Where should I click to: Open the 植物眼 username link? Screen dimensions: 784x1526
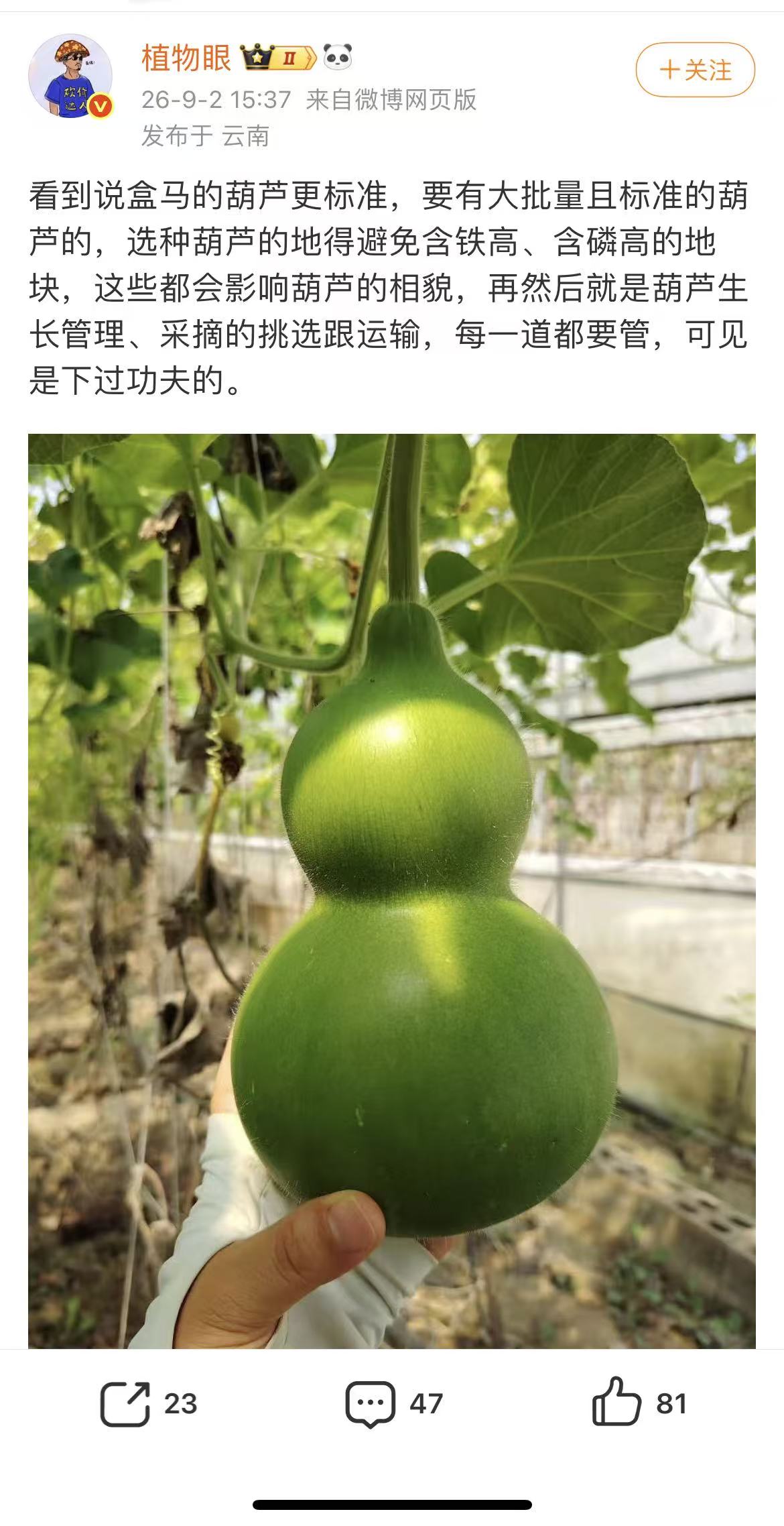point(186,58)
